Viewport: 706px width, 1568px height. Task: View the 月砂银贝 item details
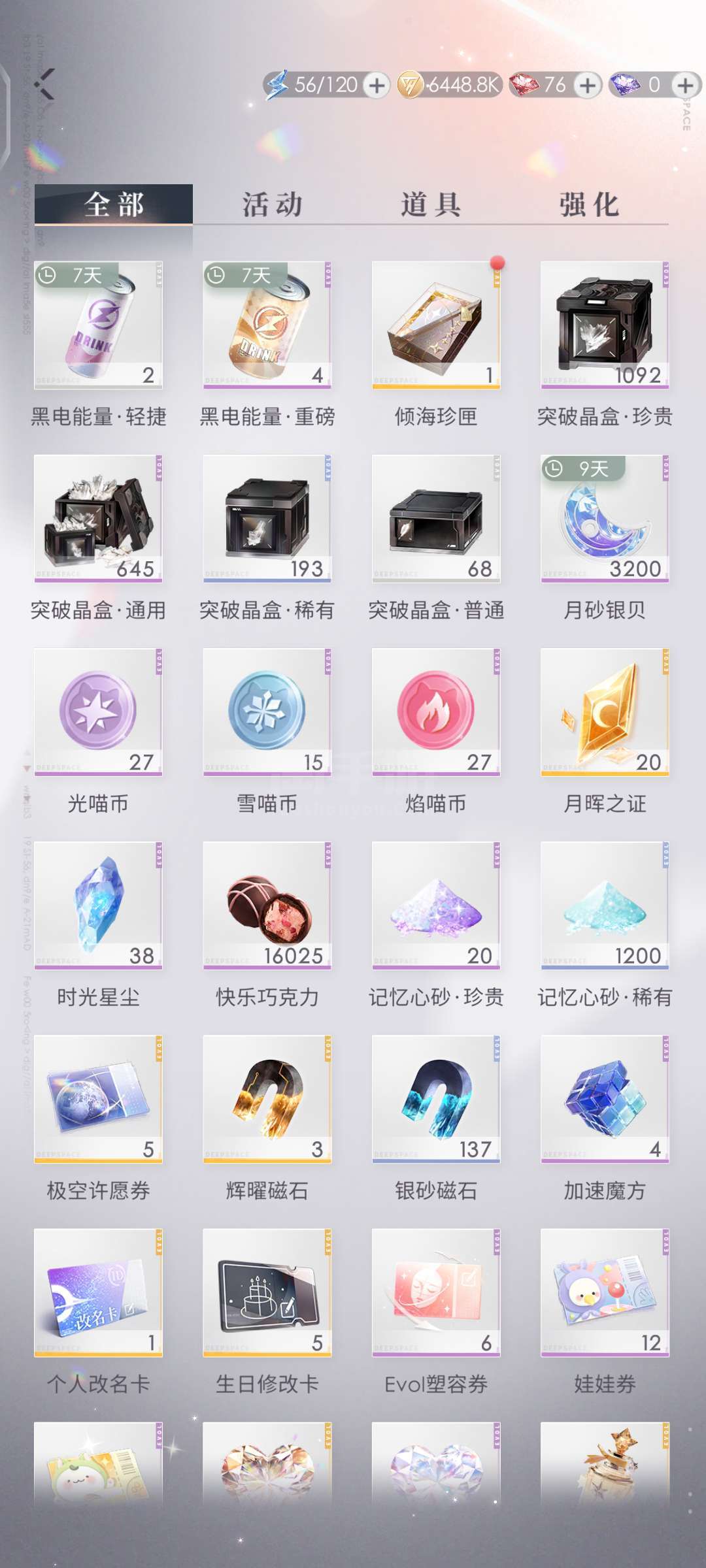tap(605, 518)
